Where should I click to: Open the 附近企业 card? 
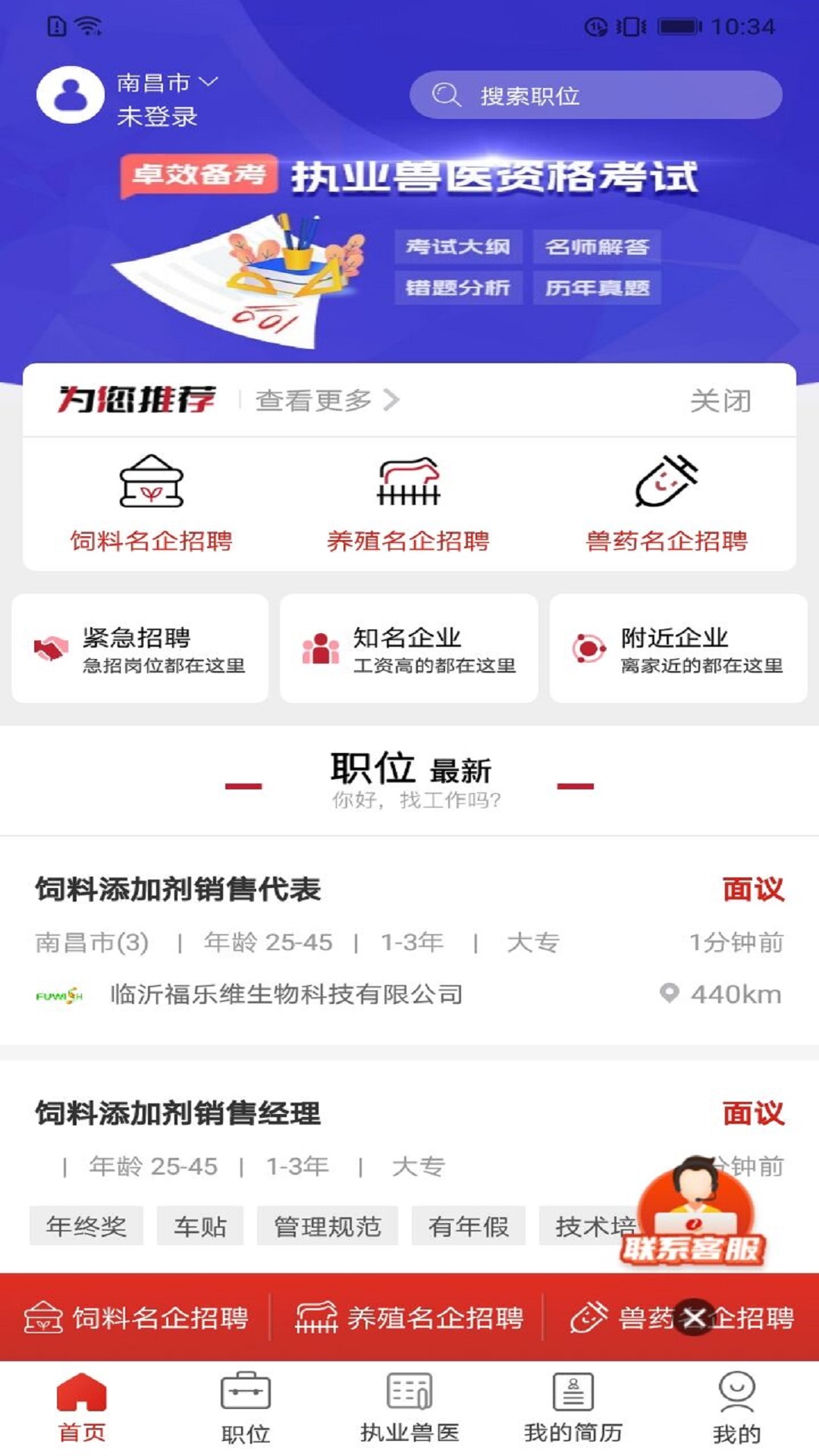678,649
